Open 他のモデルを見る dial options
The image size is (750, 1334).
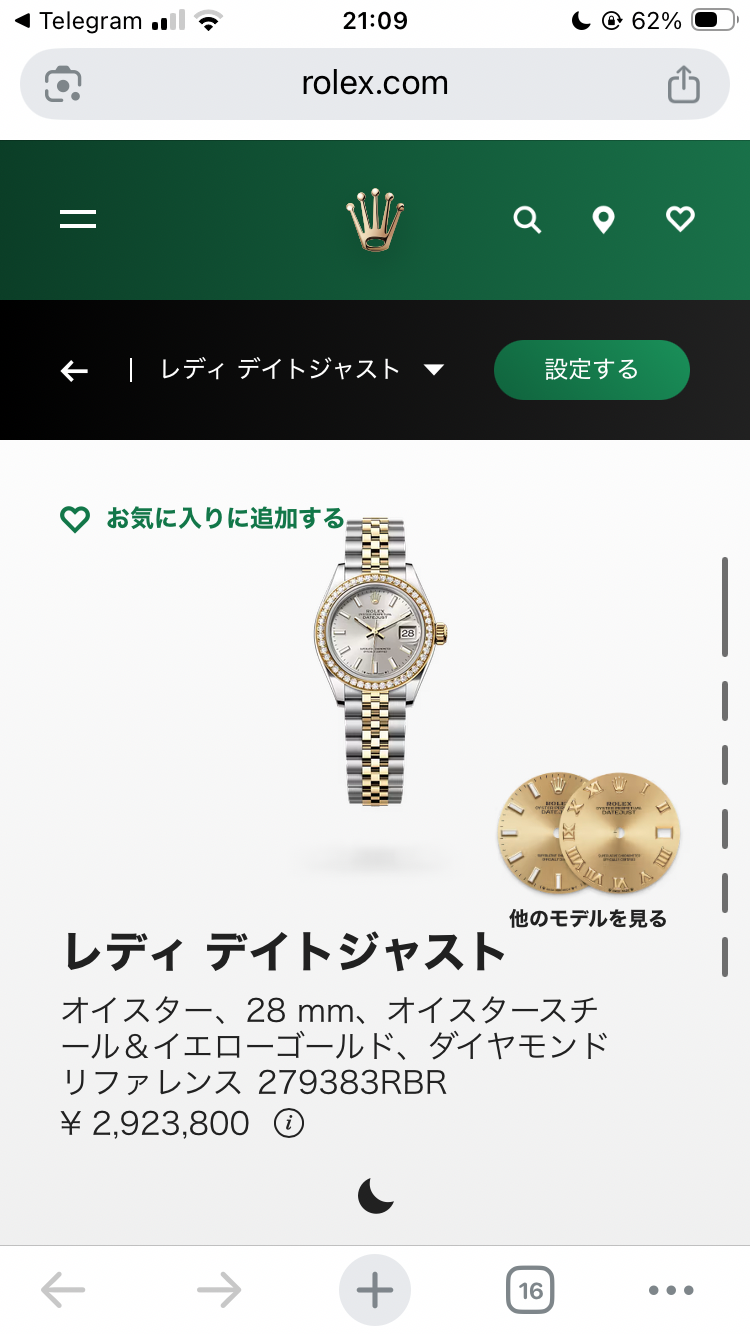tap(587, 845)
